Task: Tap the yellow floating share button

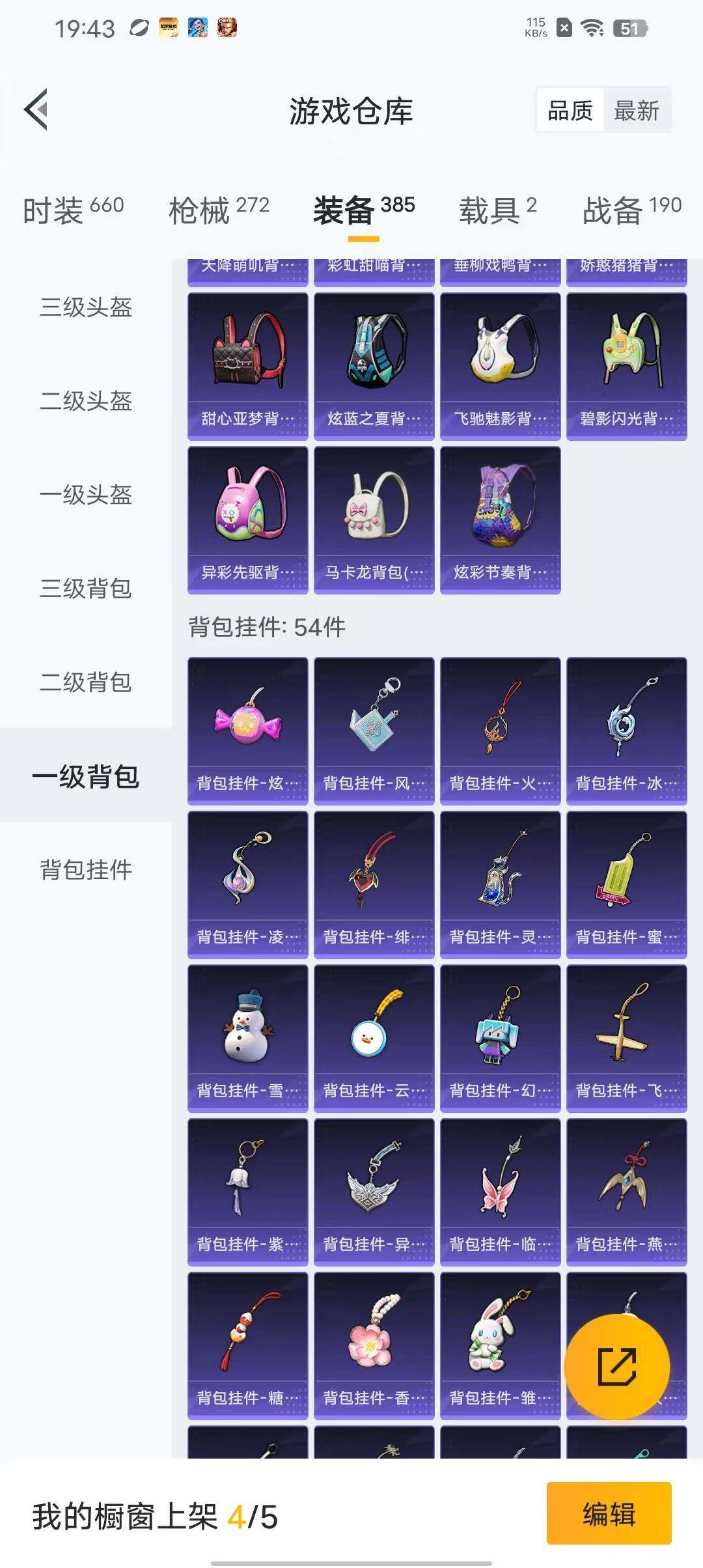Action: tap(616, 1366)
